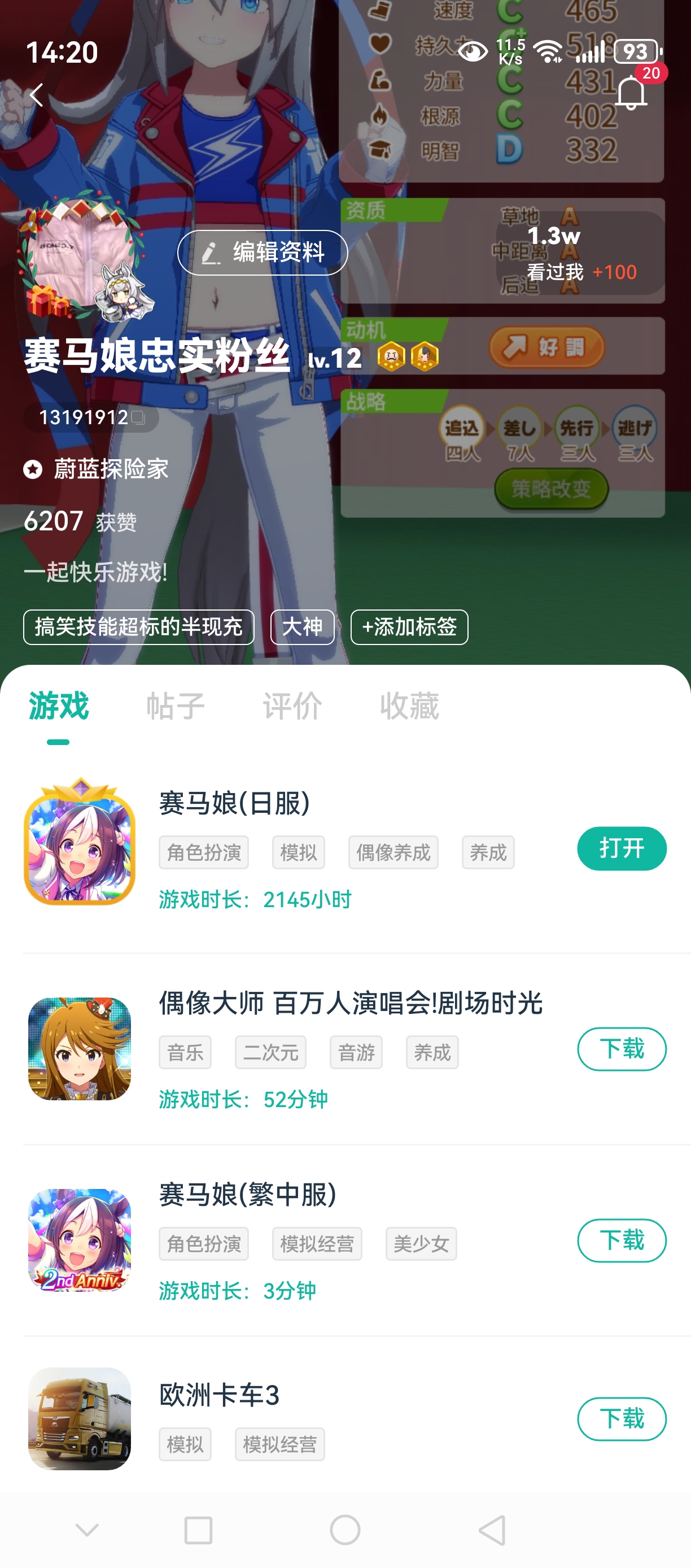691x1568 pixels.
Task: Select the star icon beside 蔚蓝探险家
Action: (31, 469)
